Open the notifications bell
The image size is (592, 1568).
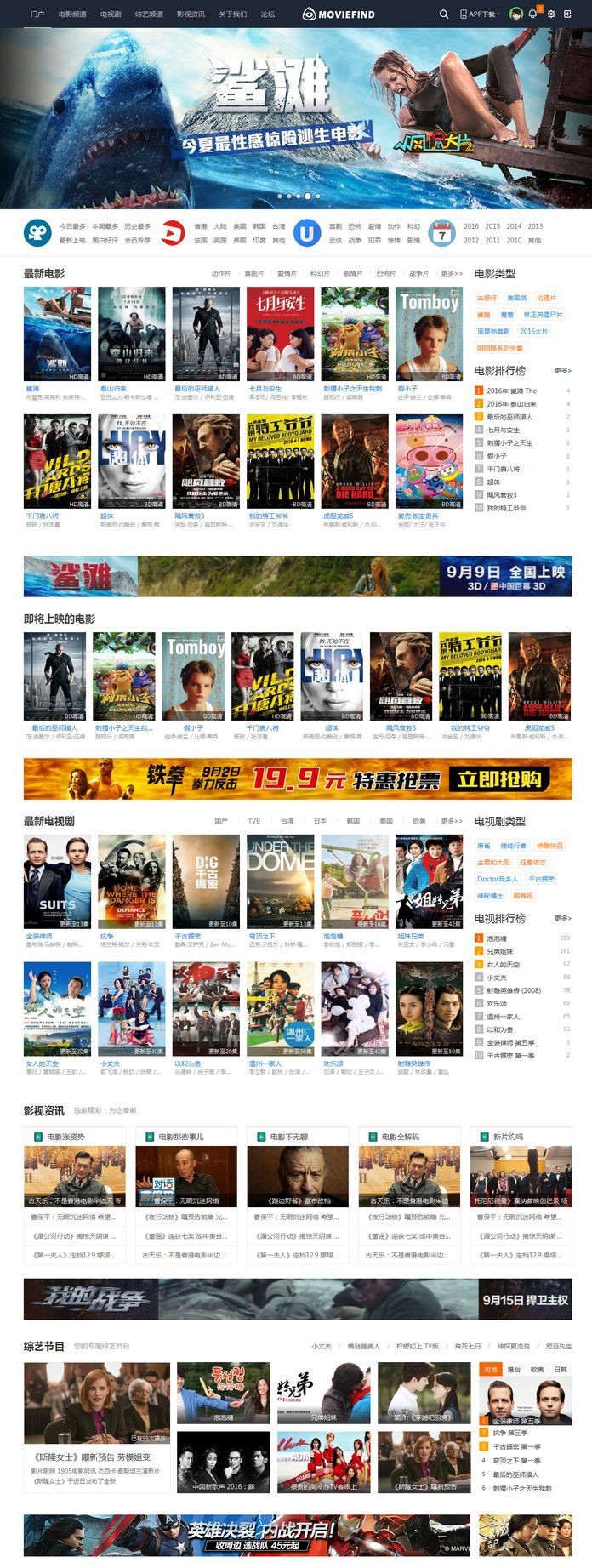(x=532, y=14)
